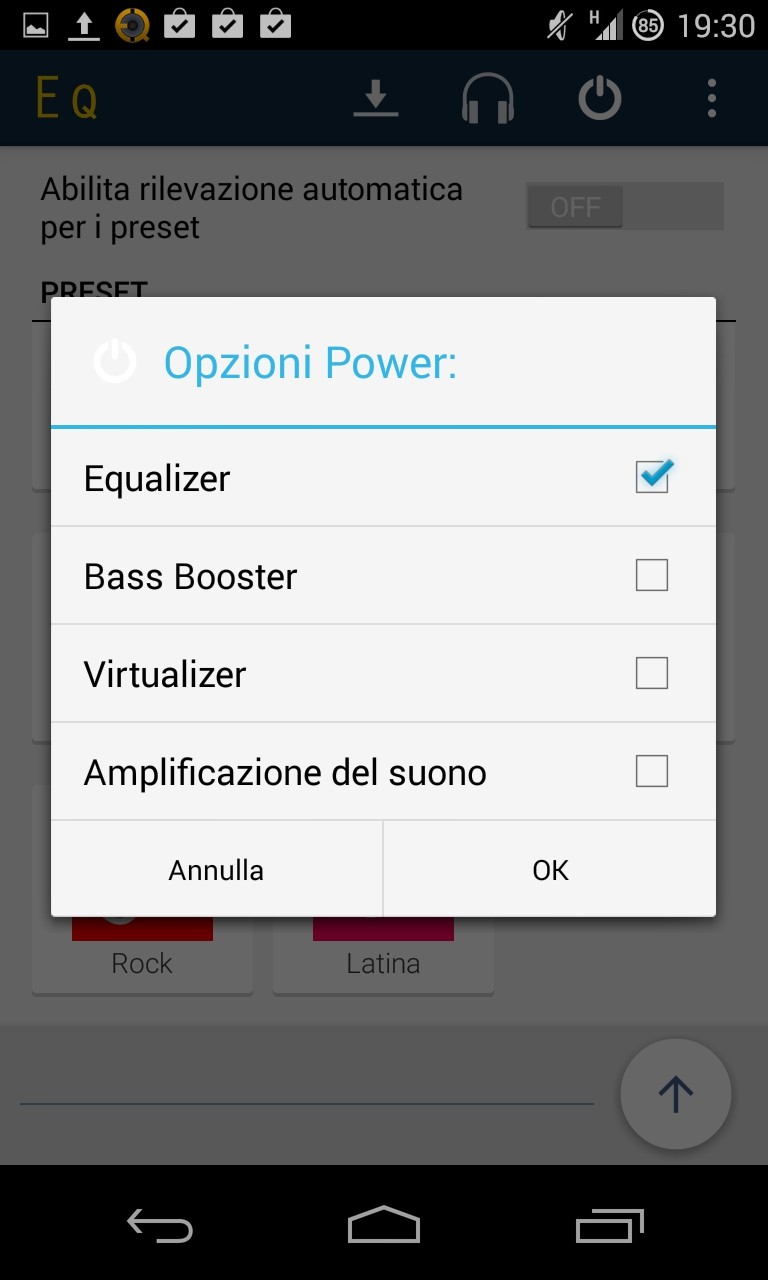768x1280 pixels.
Task: Uncheck the Equalizer checkbox
Action: (652, 478)
